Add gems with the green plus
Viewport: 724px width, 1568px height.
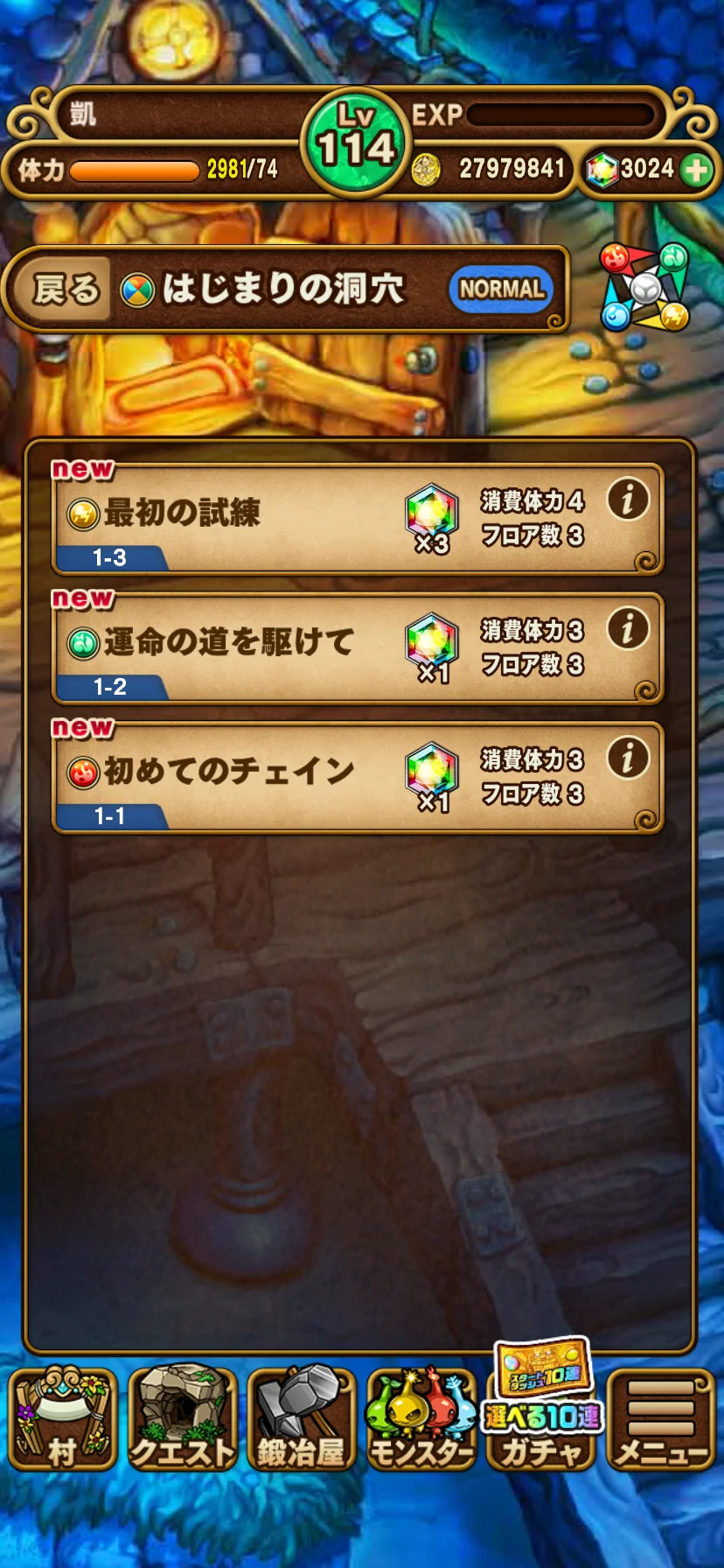[x=697, y=170]
